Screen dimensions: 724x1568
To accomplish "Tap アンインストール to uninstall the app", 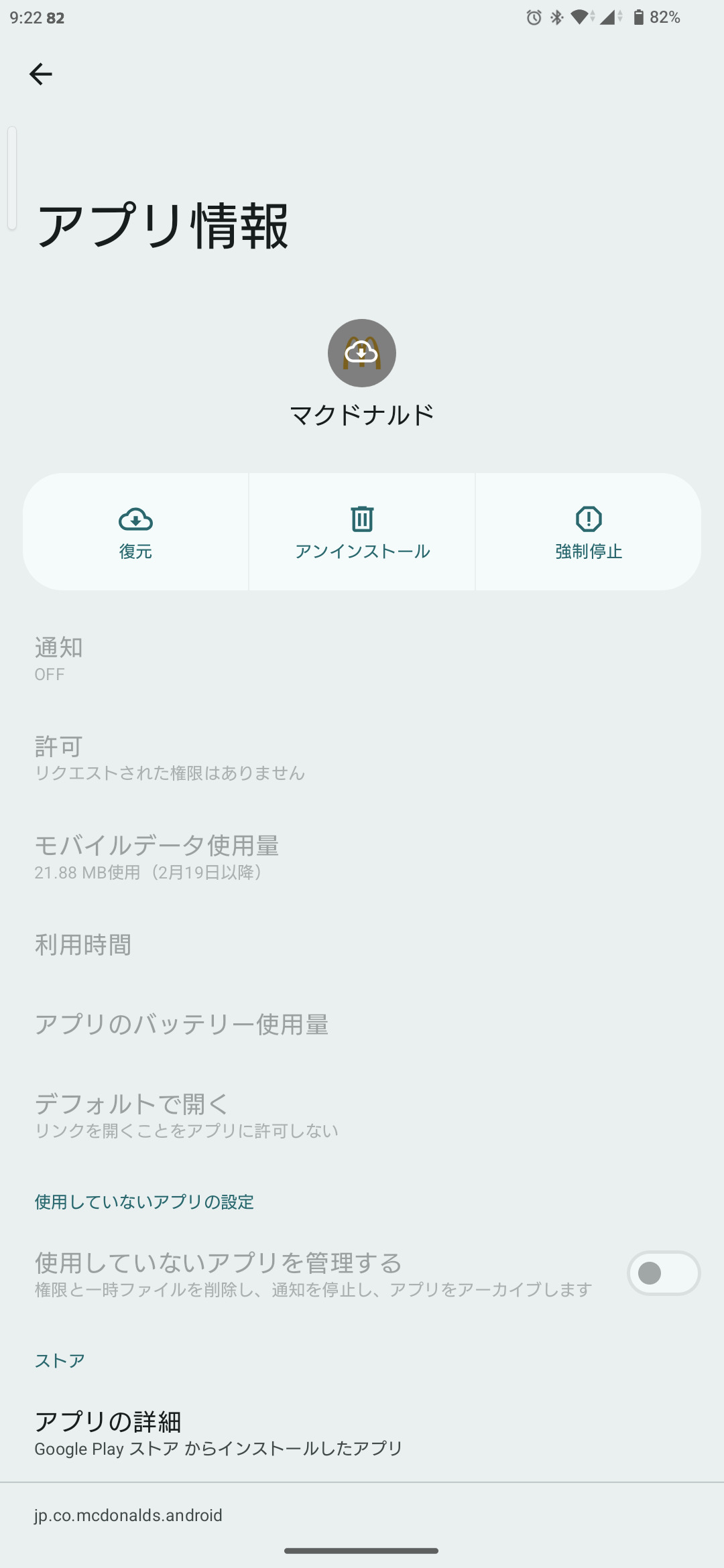I will pos(362,532).
